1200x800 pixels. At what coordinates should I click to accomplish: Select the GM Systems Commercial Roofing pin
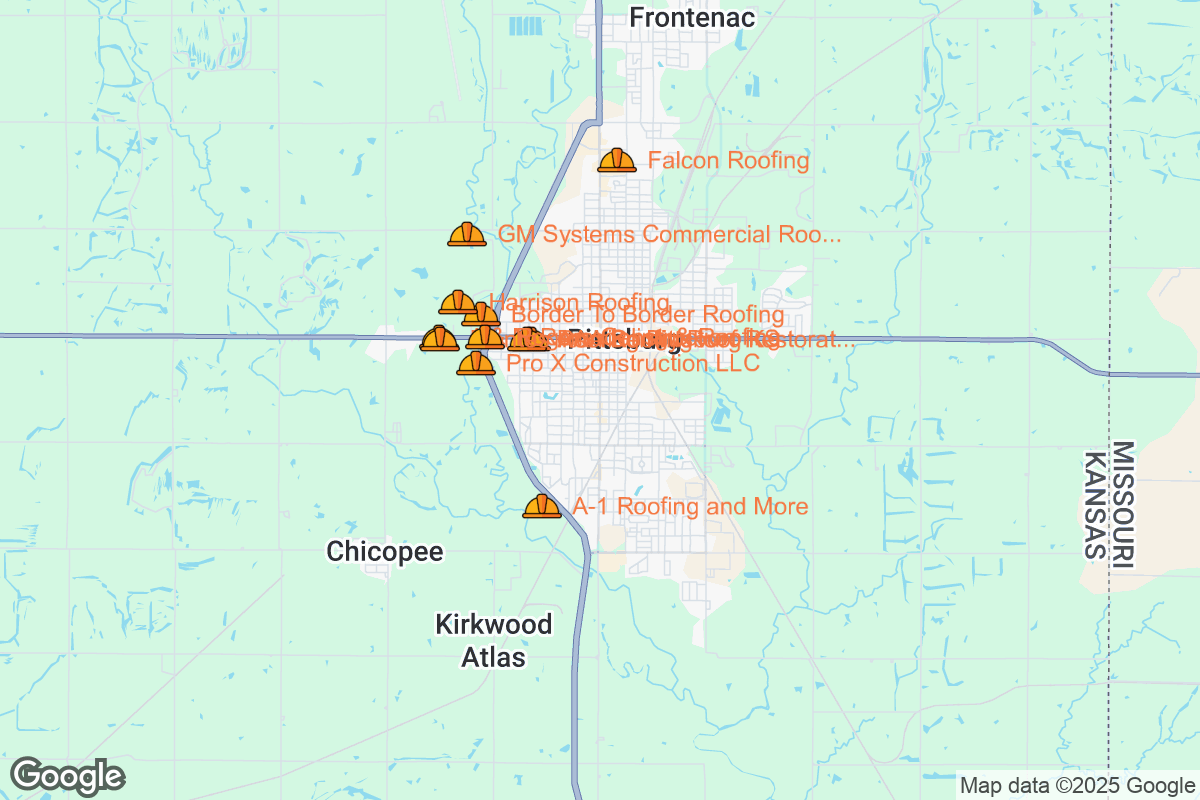[467, 235]
